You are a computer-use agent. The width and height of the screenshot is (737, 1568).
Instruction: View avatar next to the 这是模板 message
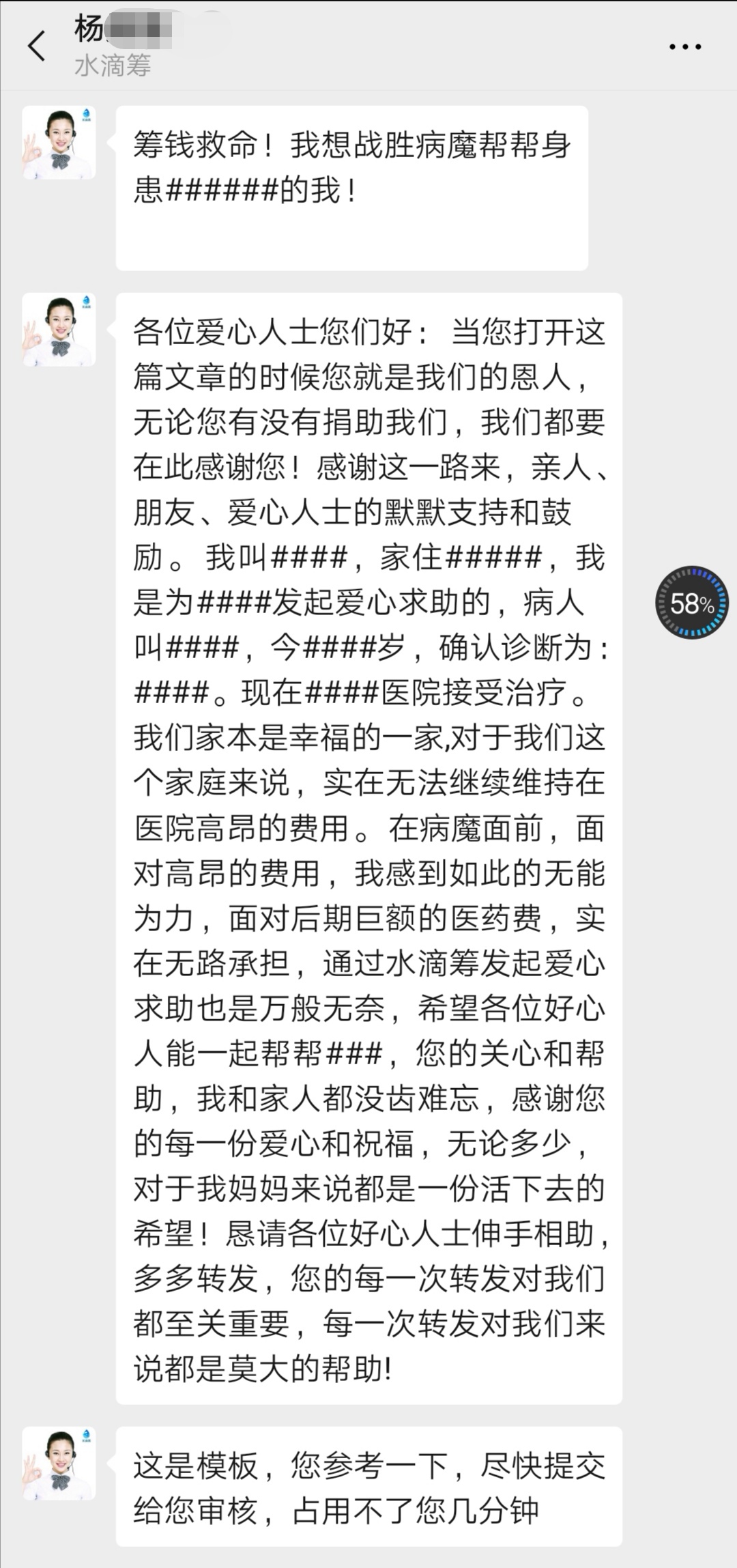[x=59, y=1464]
